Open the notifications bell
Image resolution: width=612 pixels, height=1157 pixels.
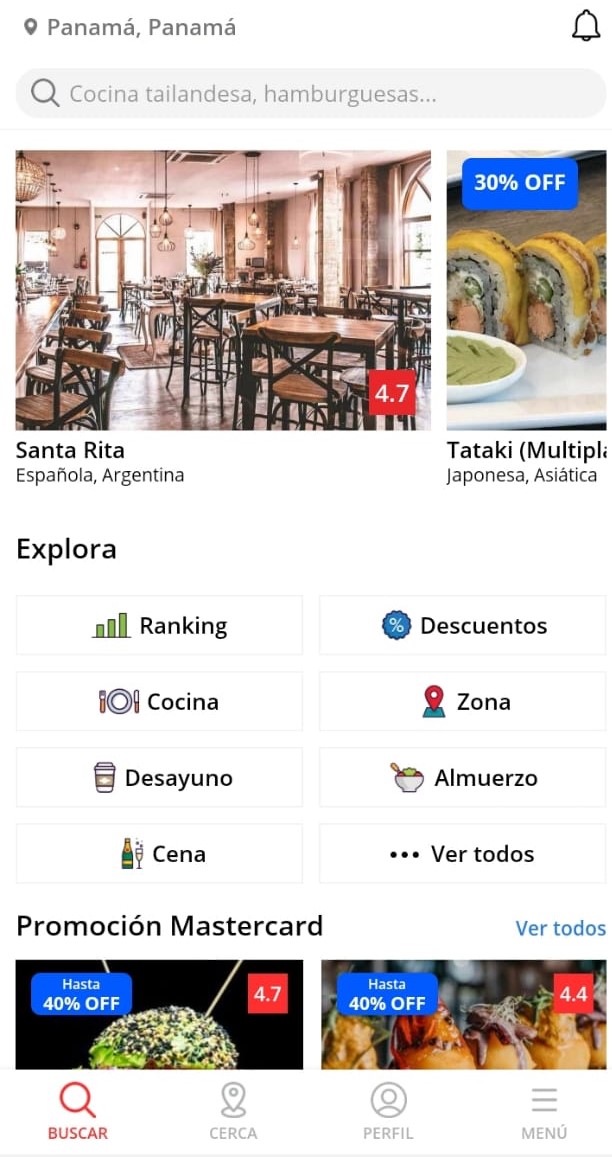(x=586, y=27)
